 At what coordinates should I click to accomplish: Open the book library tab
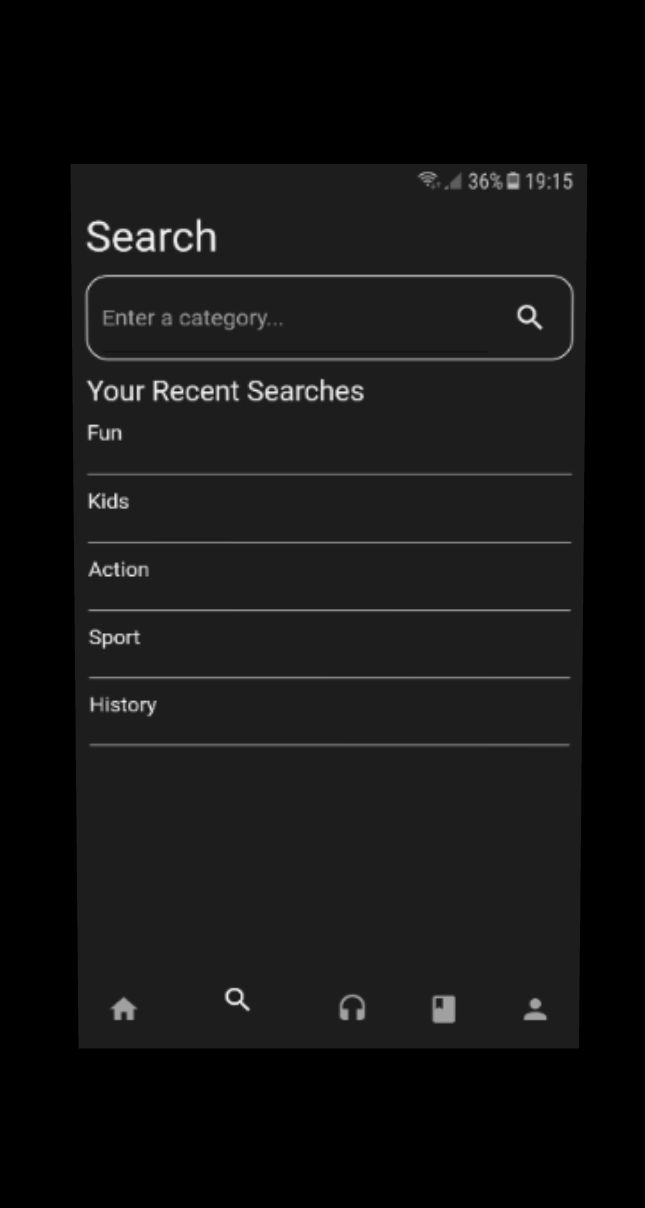[444, 1009]
